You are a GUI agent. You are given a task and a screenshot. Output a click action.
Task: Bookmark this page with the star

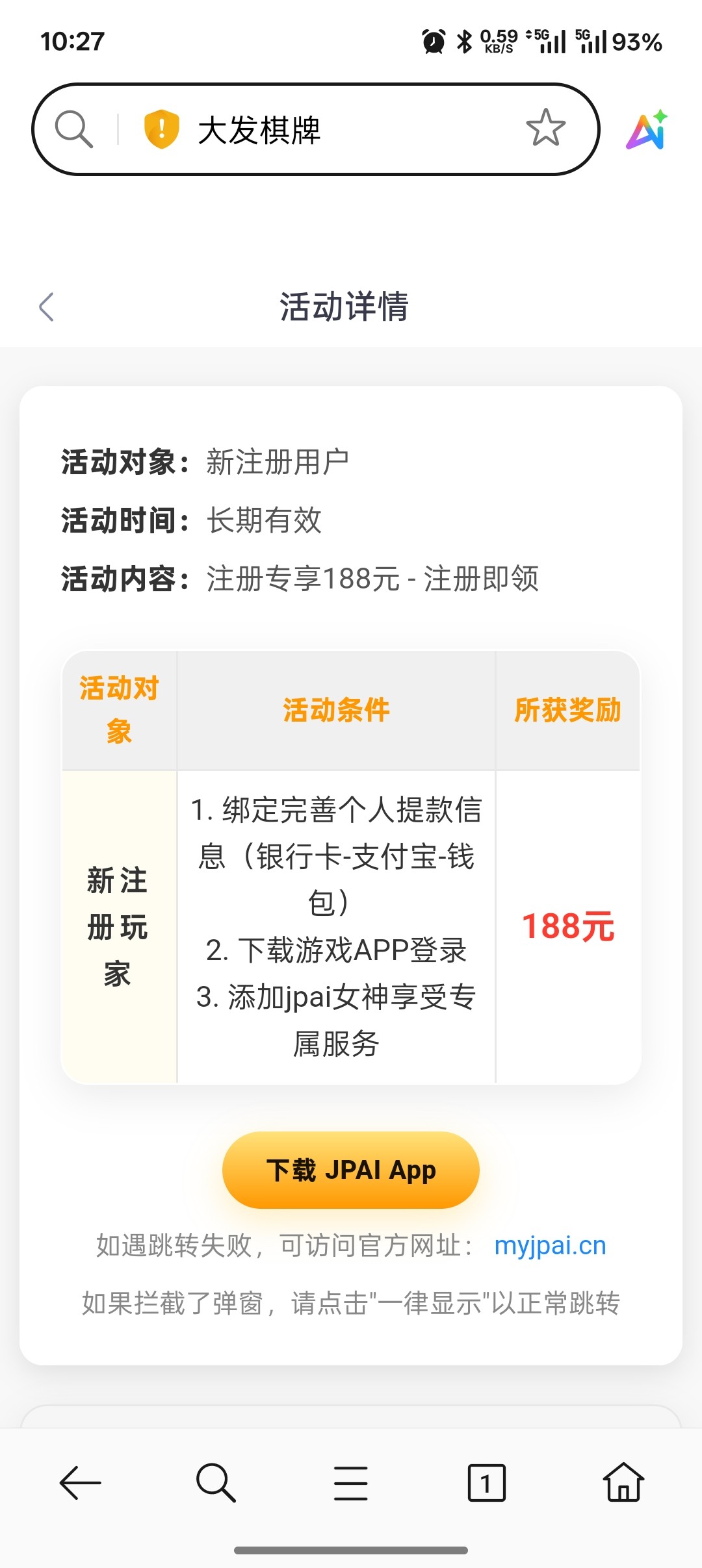click(545, 128)
